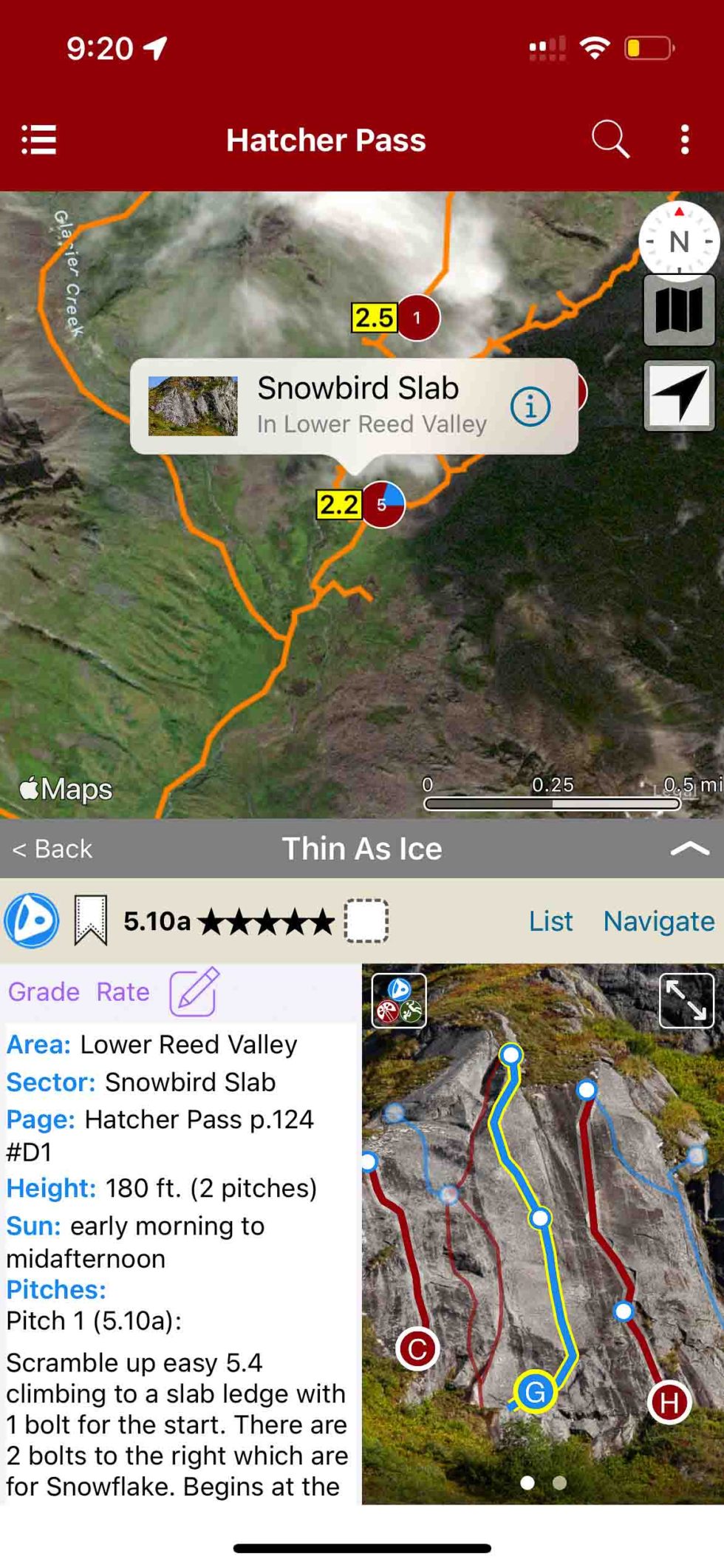Image resolution: width=724 pixels, height=1568 pixels.
Task: Tap Rate to rate this route
Action: point(123,991)
